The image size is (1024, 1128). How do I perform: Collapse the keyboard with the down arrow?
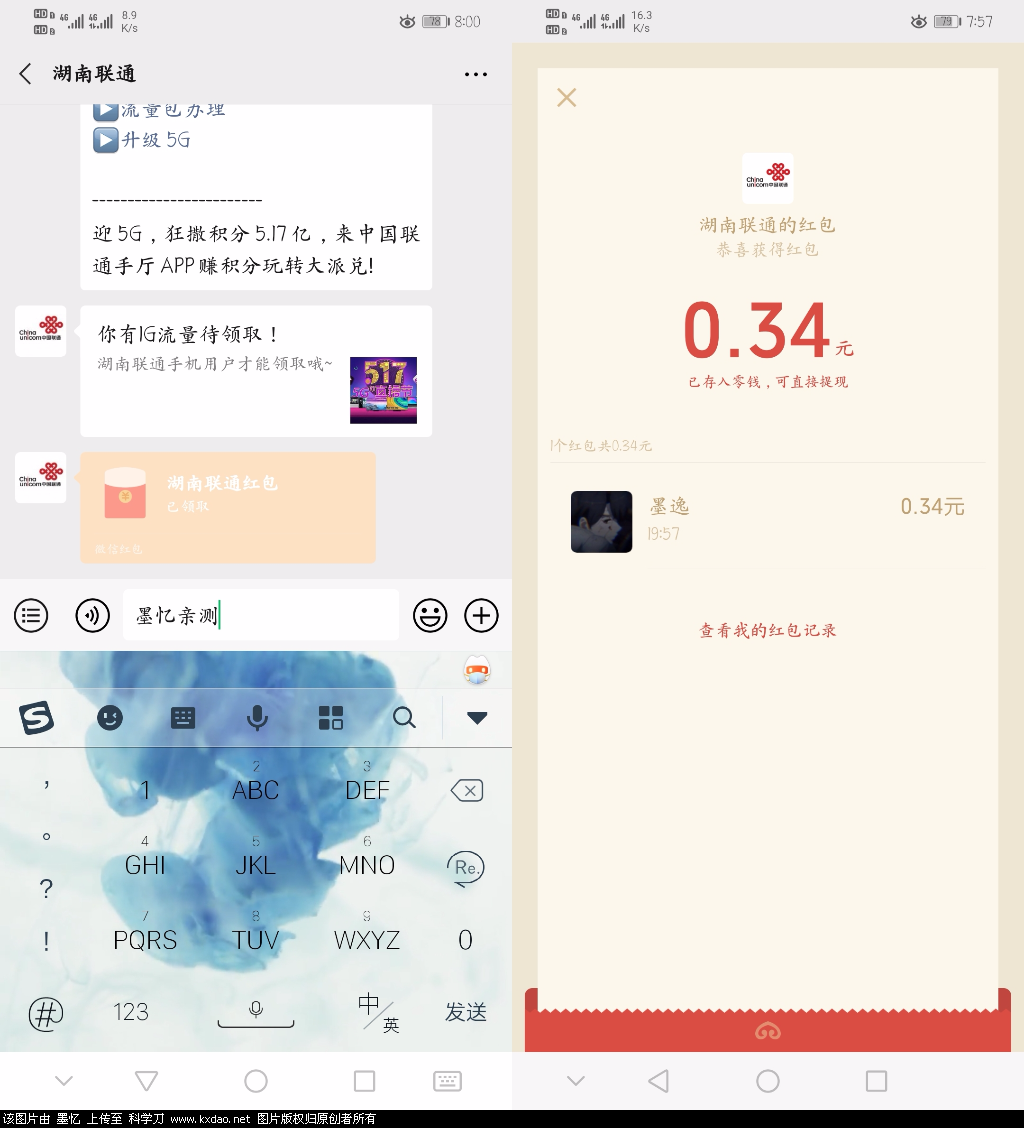(477, 717)
